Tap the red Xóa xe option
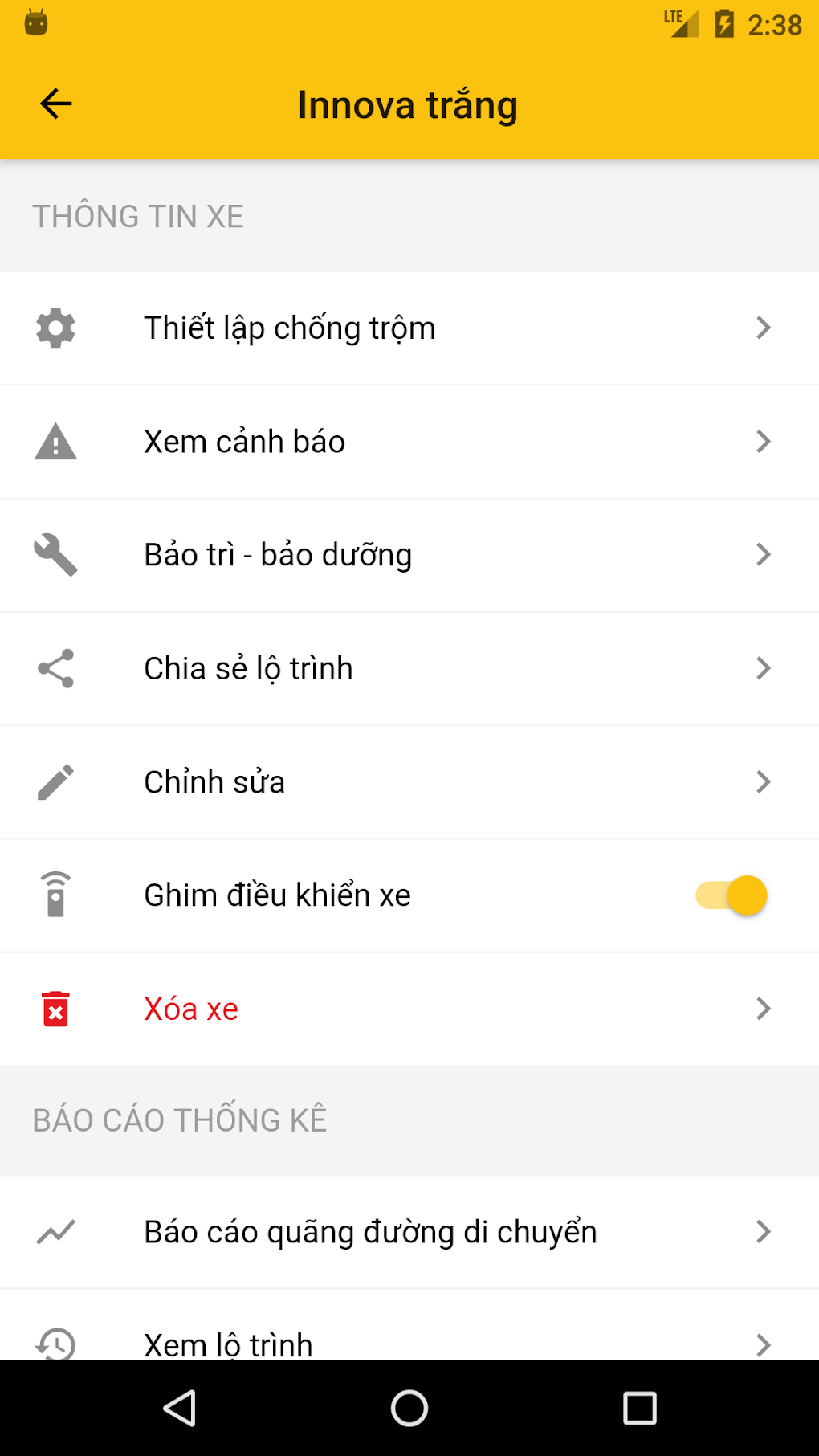 click(x=190, y=1009)
